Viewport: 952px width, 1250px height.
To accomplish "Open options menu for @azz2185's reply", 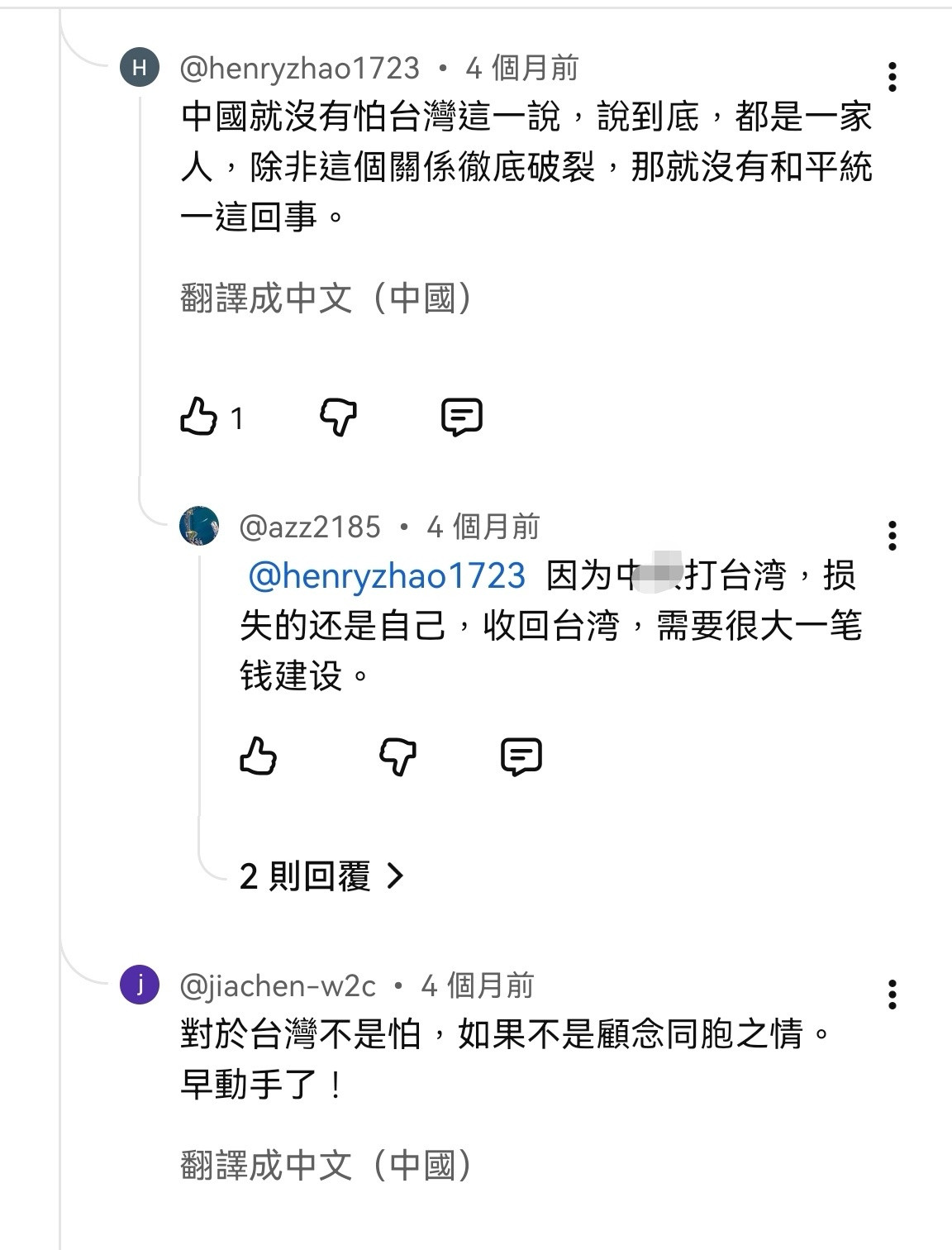I will [x=891, y=536].
